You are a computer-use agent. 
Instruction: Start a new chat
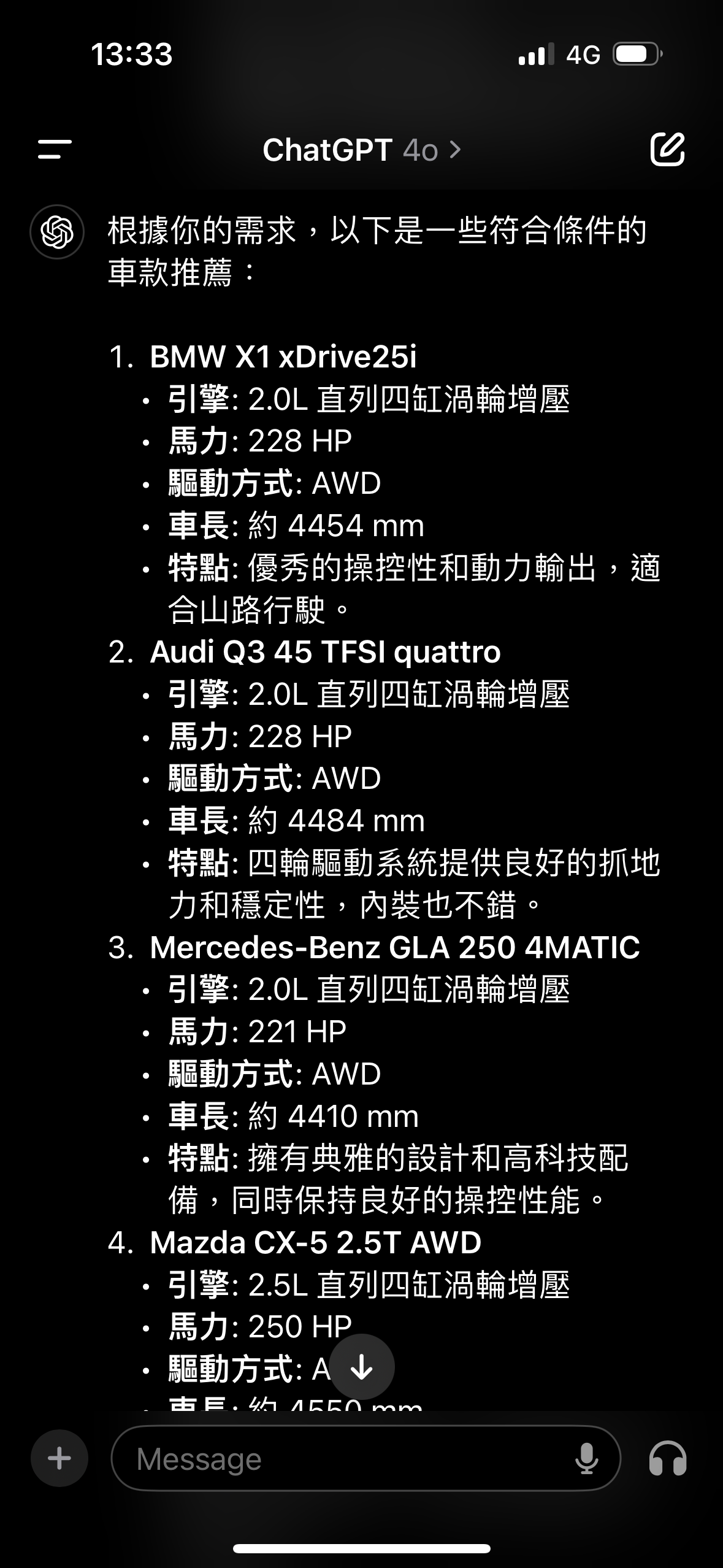667,149
